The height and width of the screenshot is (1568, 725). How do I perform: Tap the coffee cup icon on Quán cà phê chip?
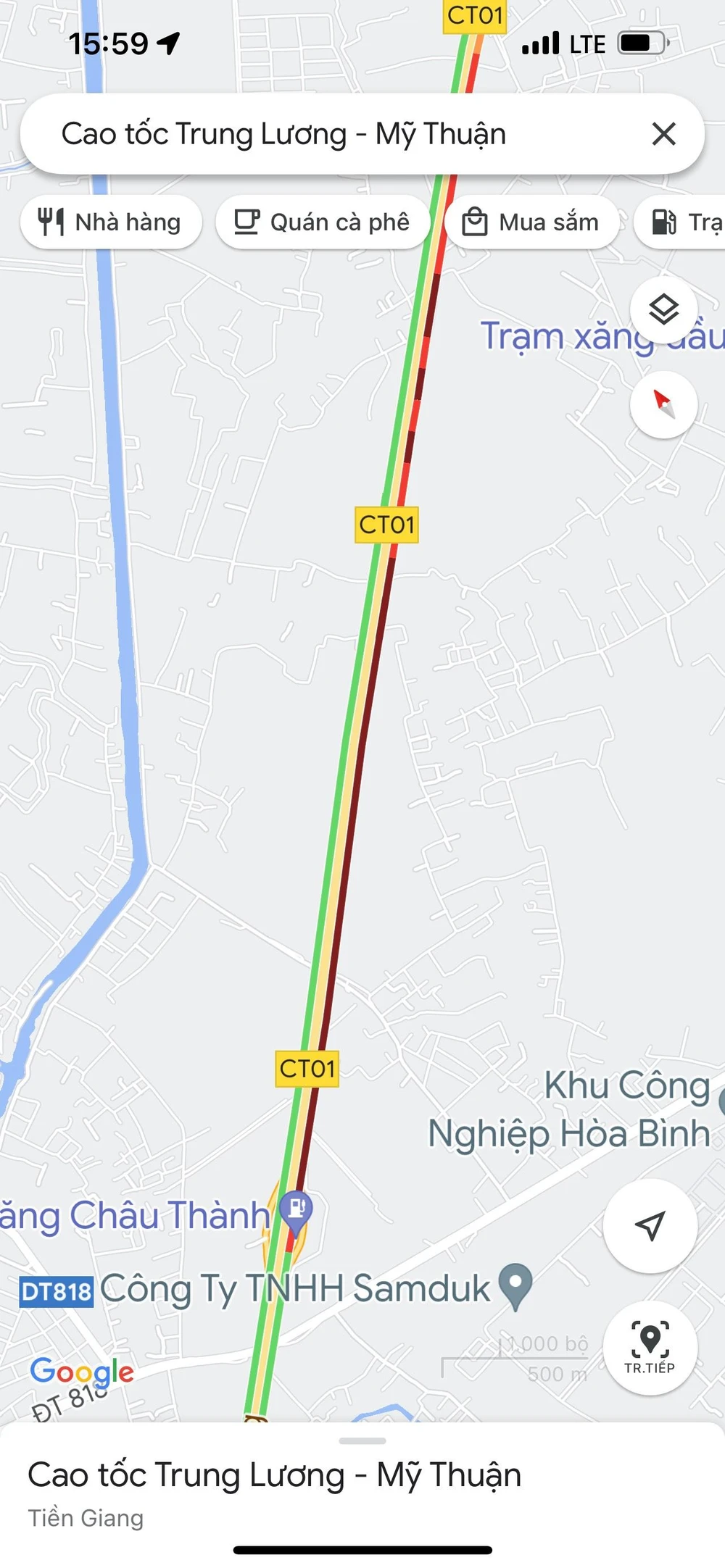tap(247, 222)
